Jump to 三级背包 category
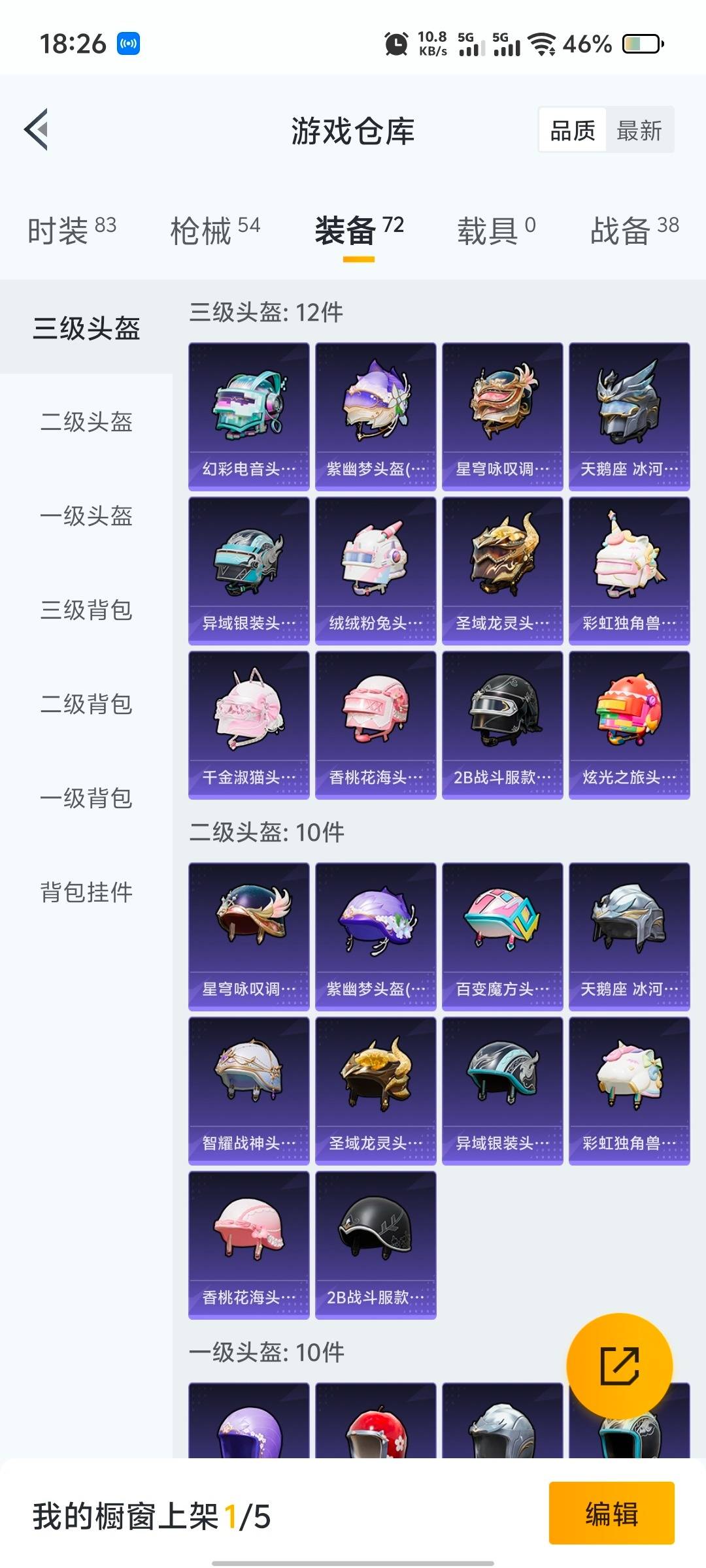 (x=86, y=610)
